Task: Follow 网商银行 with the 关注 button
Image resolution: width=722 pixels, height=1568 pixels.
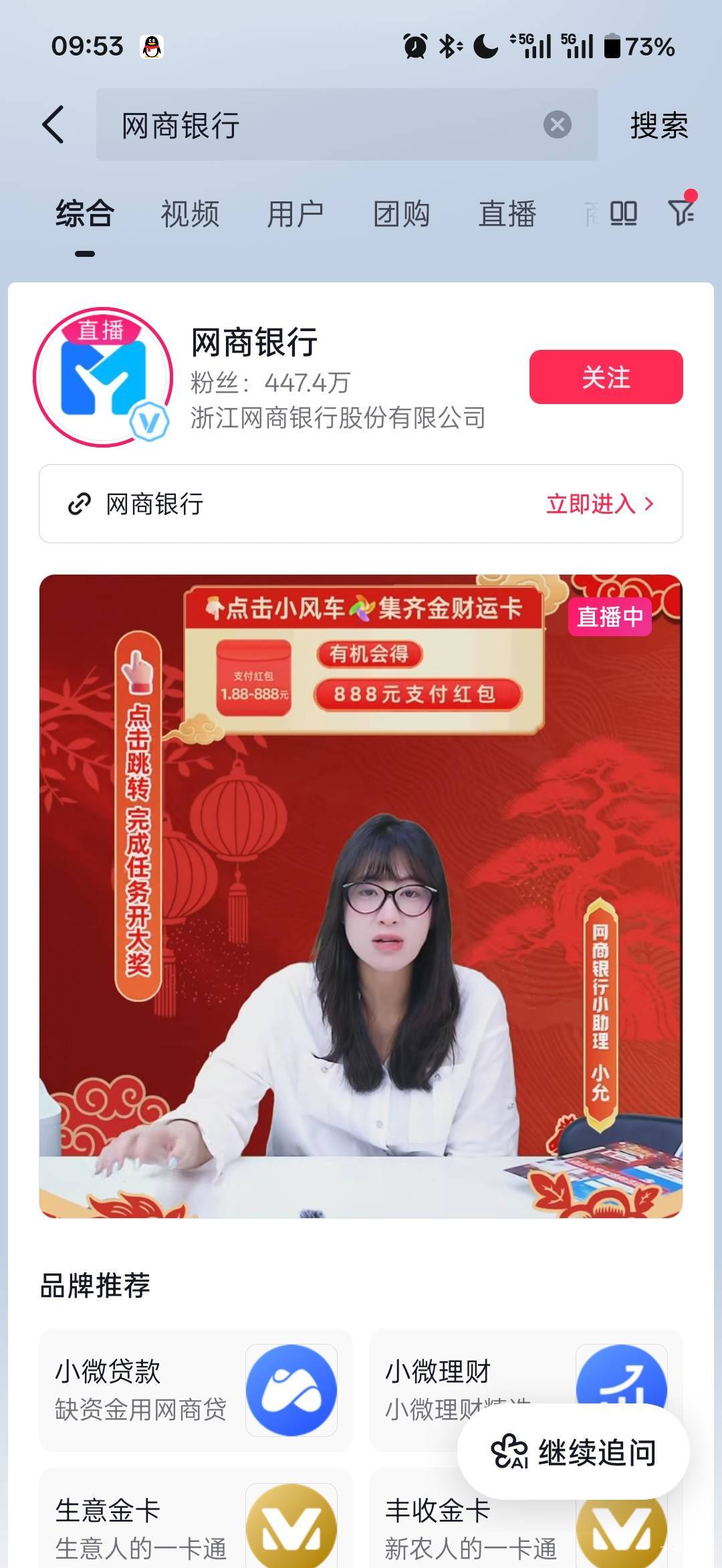Action: (x=606, y=377)
